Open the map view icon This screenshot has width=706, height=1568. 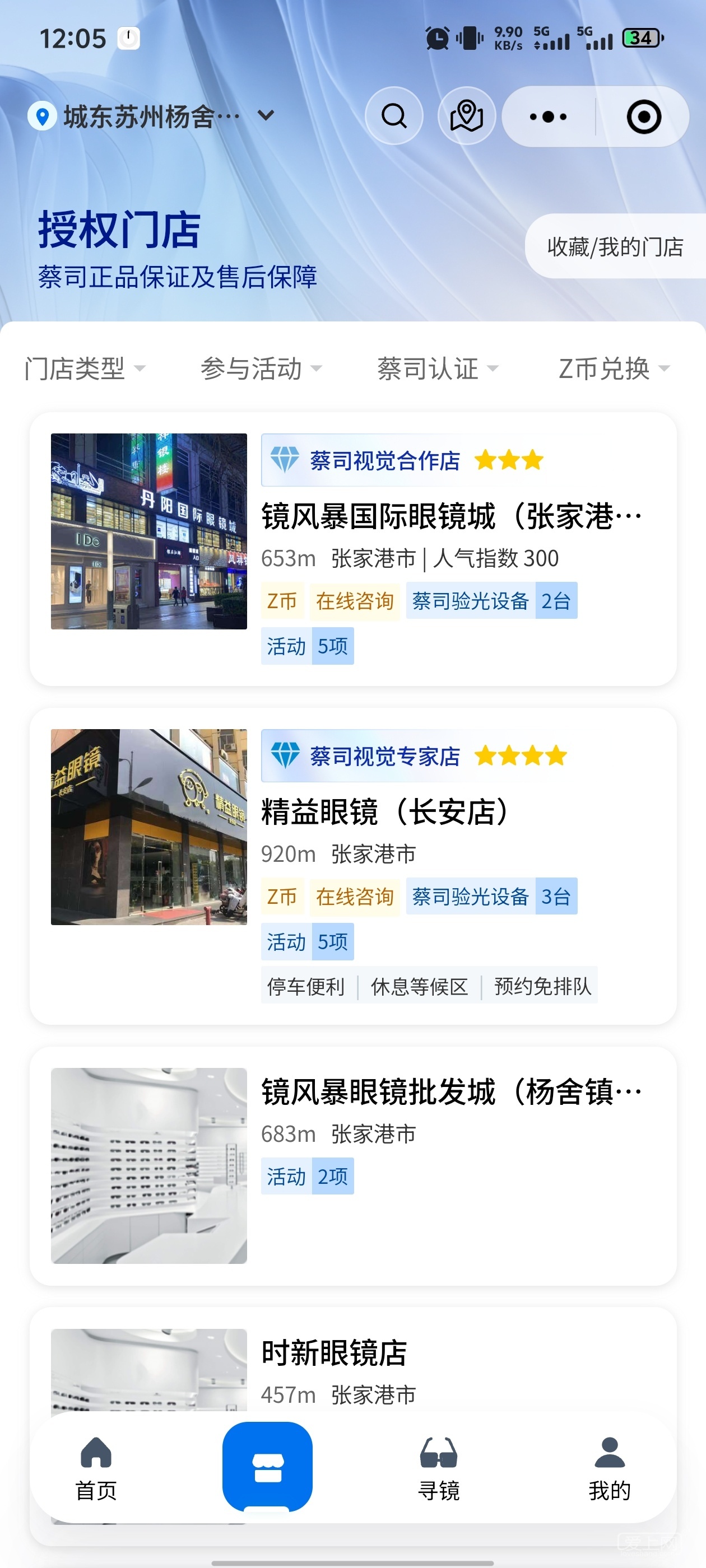click(x=467, y=116)
